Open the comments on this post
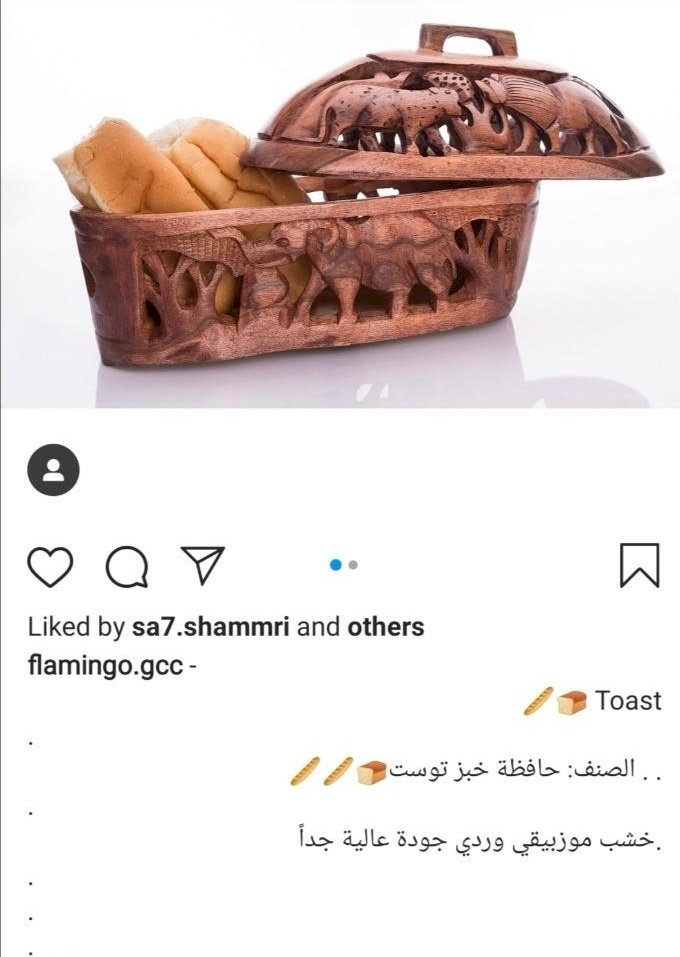Viewport: 680px width, 957px height. [127, 566]
